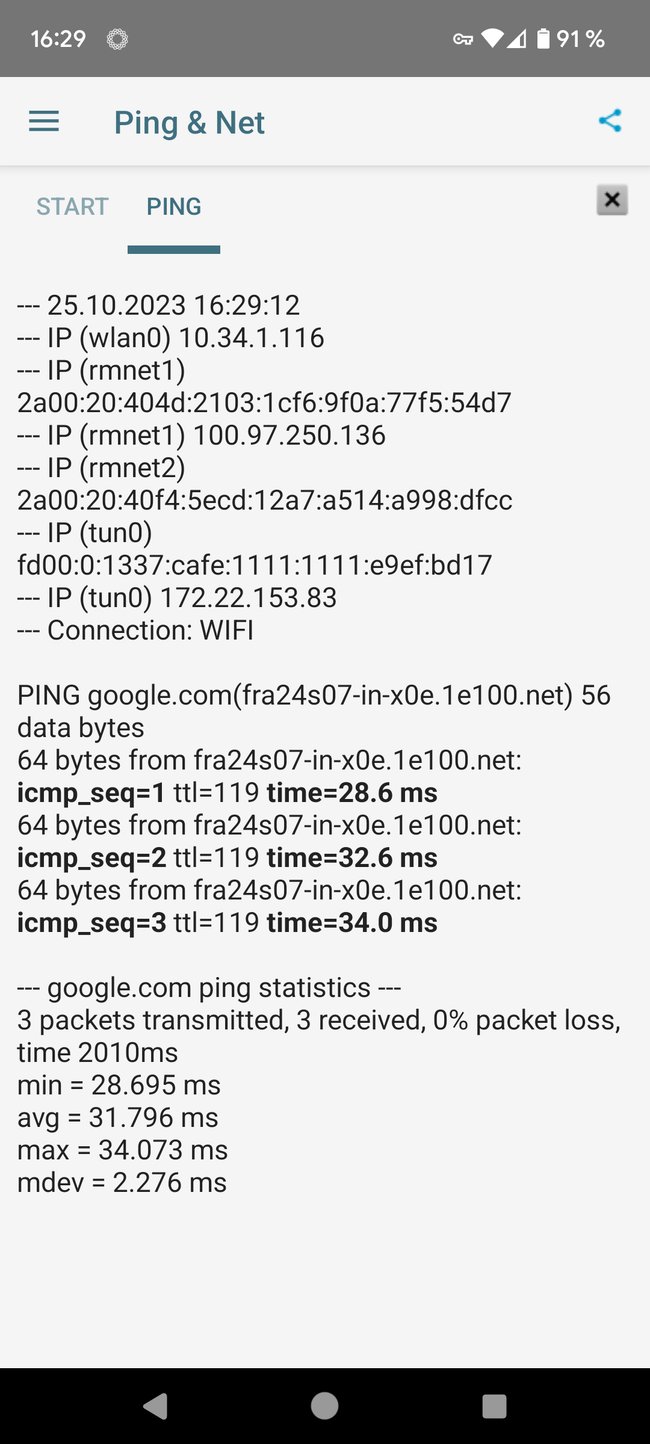Open the hamburger navigation menu
The width and height of the screenshot is (650, 1444).
44,122
